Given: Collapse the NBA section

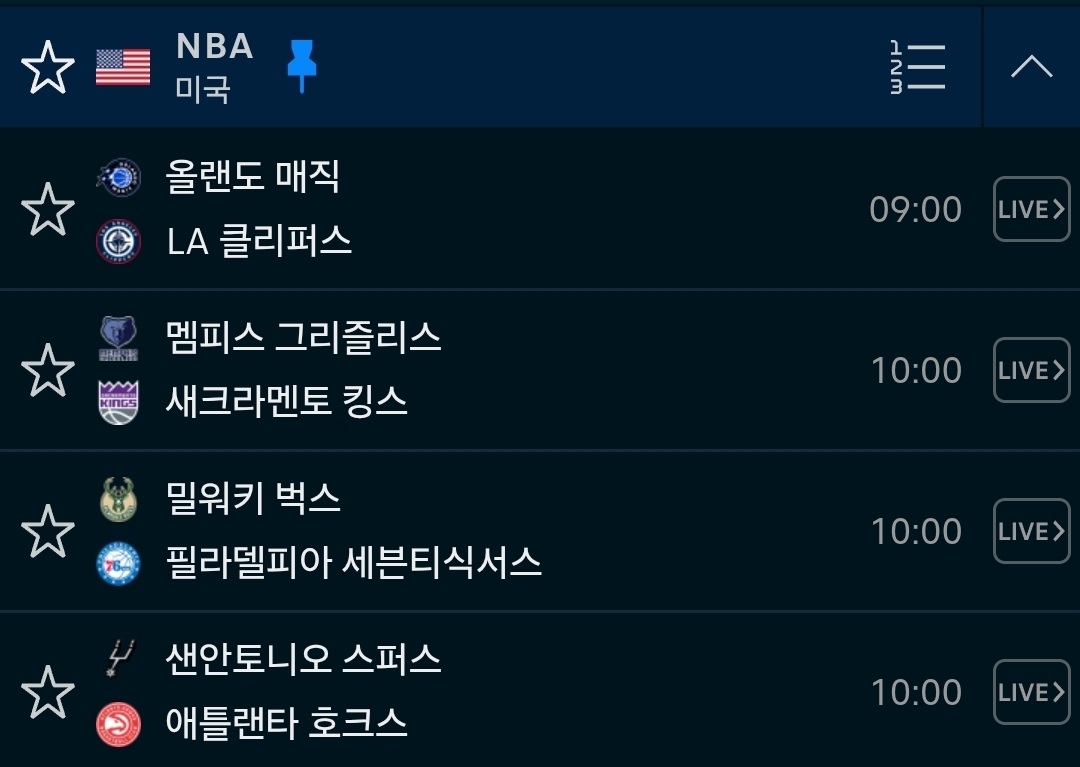Looking at the screenshot, I should tap(1031, 67).
